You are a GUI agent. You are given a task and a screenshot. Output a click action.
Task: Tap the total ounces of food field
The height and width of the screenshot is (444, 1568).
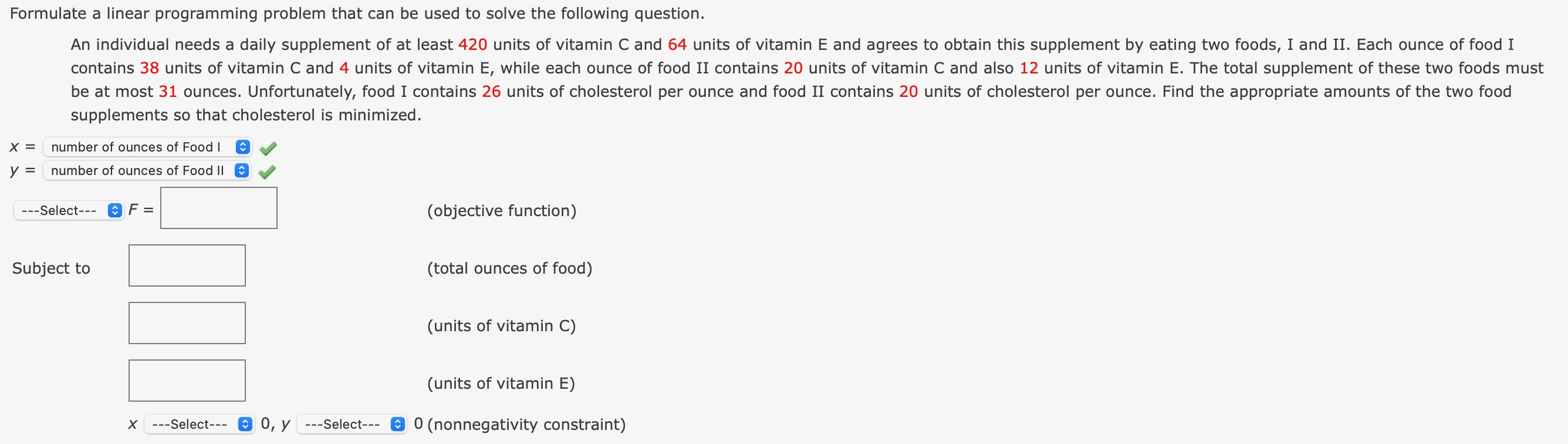coord(187,265)
